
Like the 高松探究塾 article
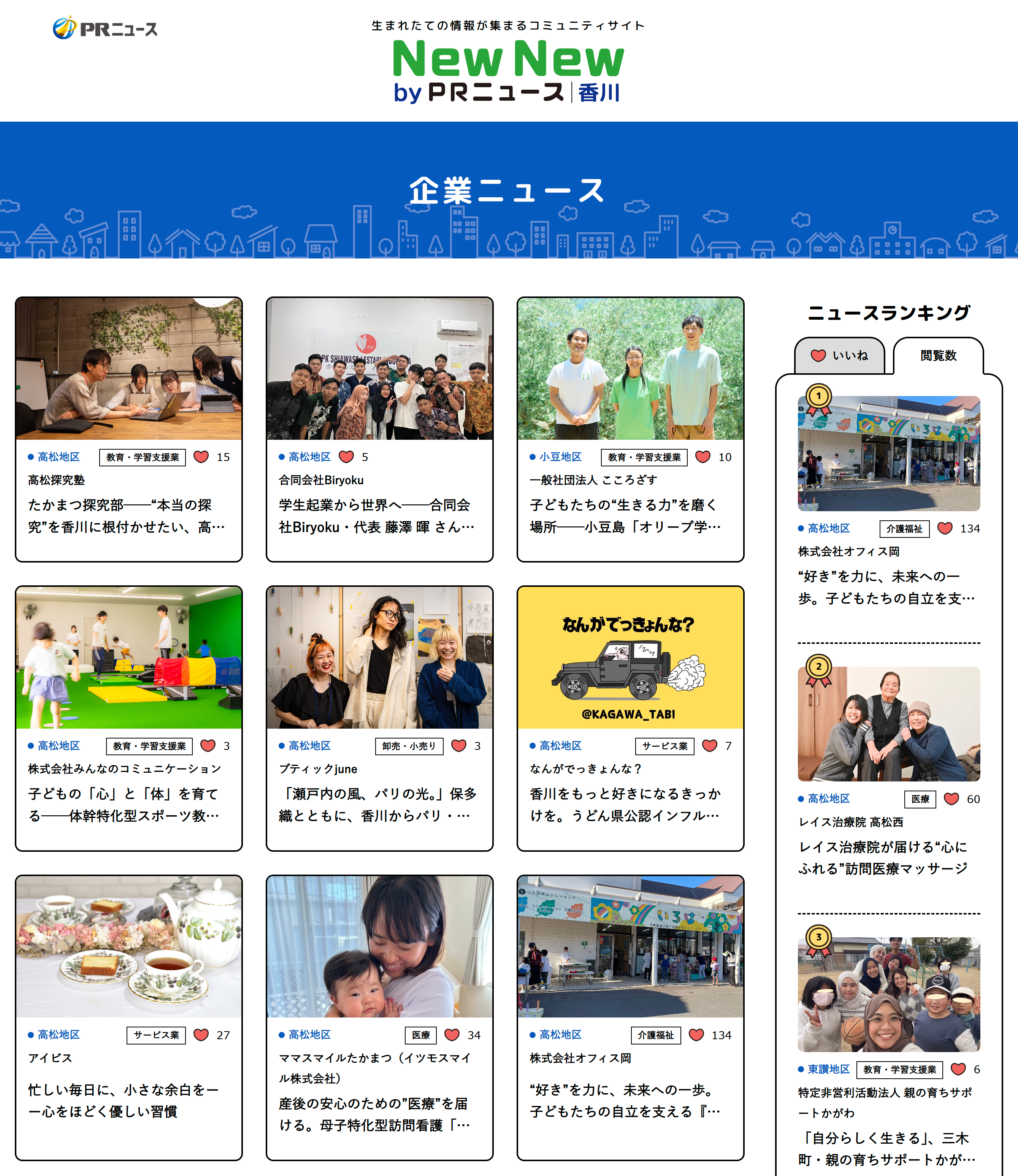click(201, 457)
